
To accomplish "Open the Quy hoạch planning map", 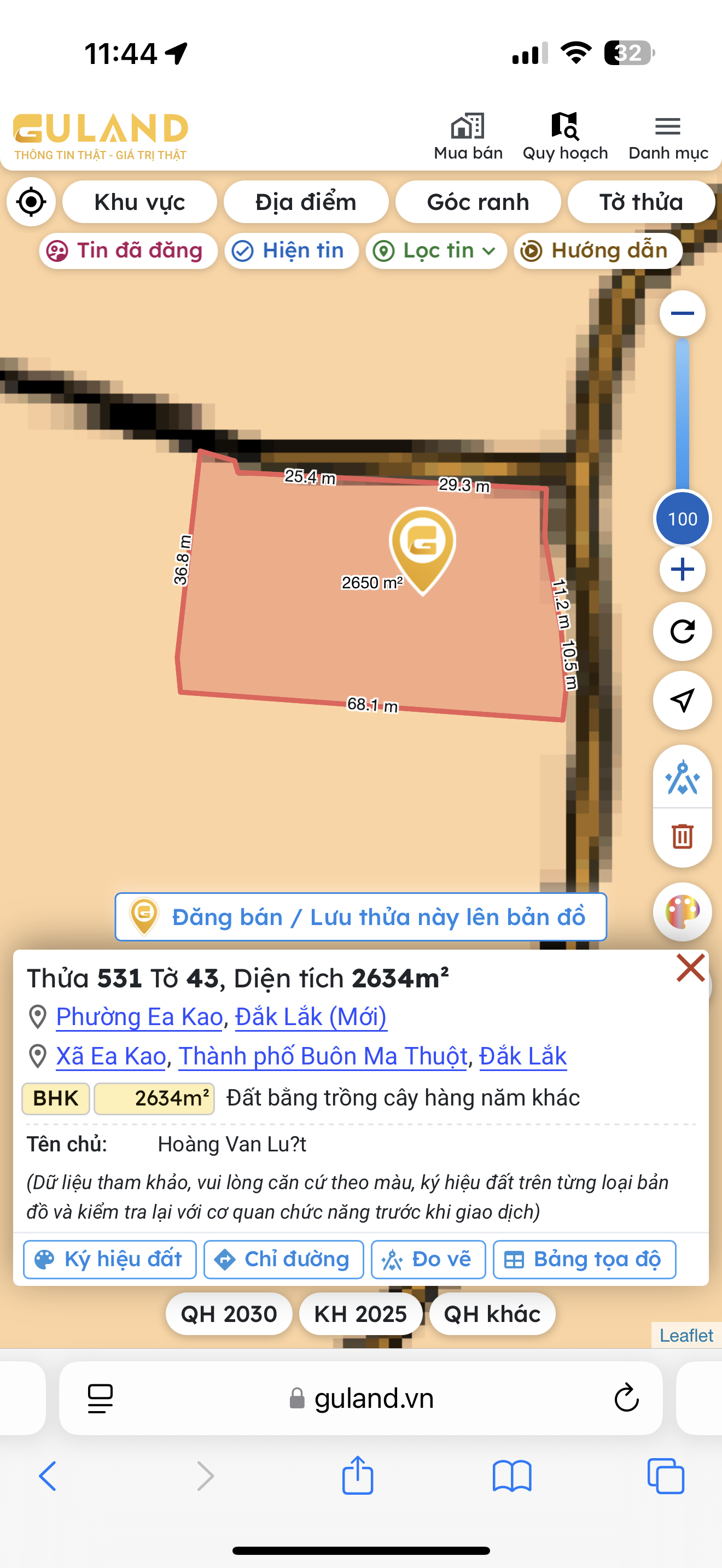I will click(x=565, y=136).
